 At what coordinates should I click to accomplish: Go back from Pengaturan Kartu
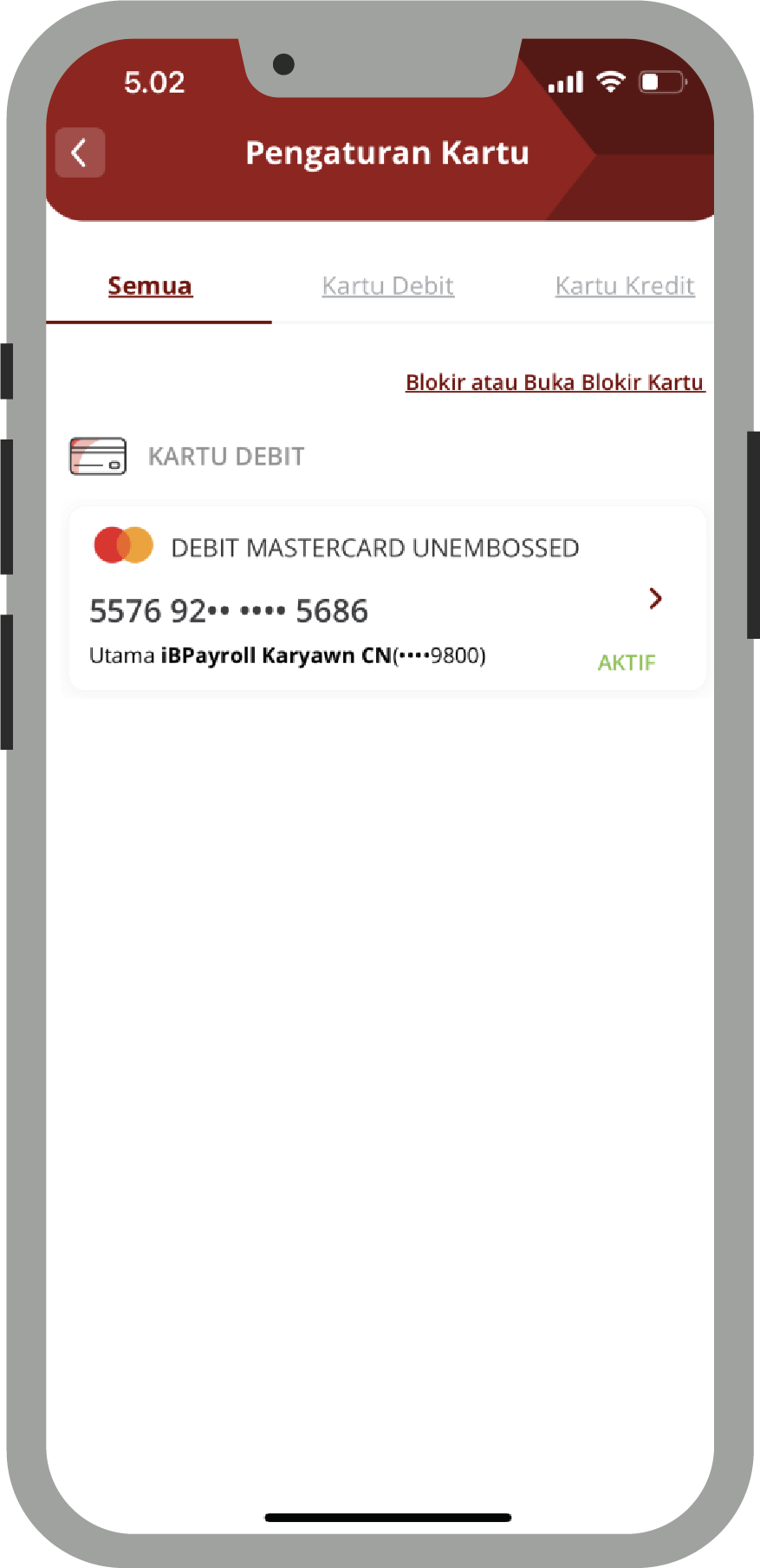click(80, 153)
